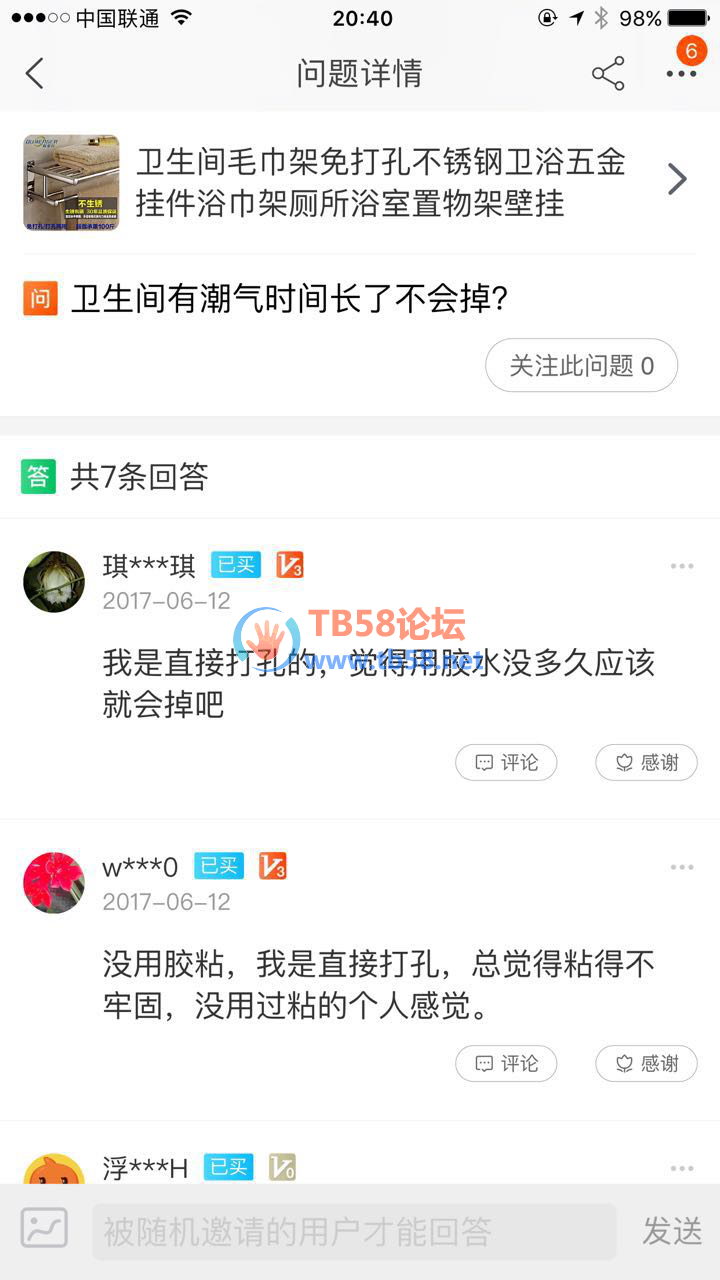This screenshot has height=1280, width=720.
Task: Follow this question via 关注此问题
Action: click(x=581, y=366)
